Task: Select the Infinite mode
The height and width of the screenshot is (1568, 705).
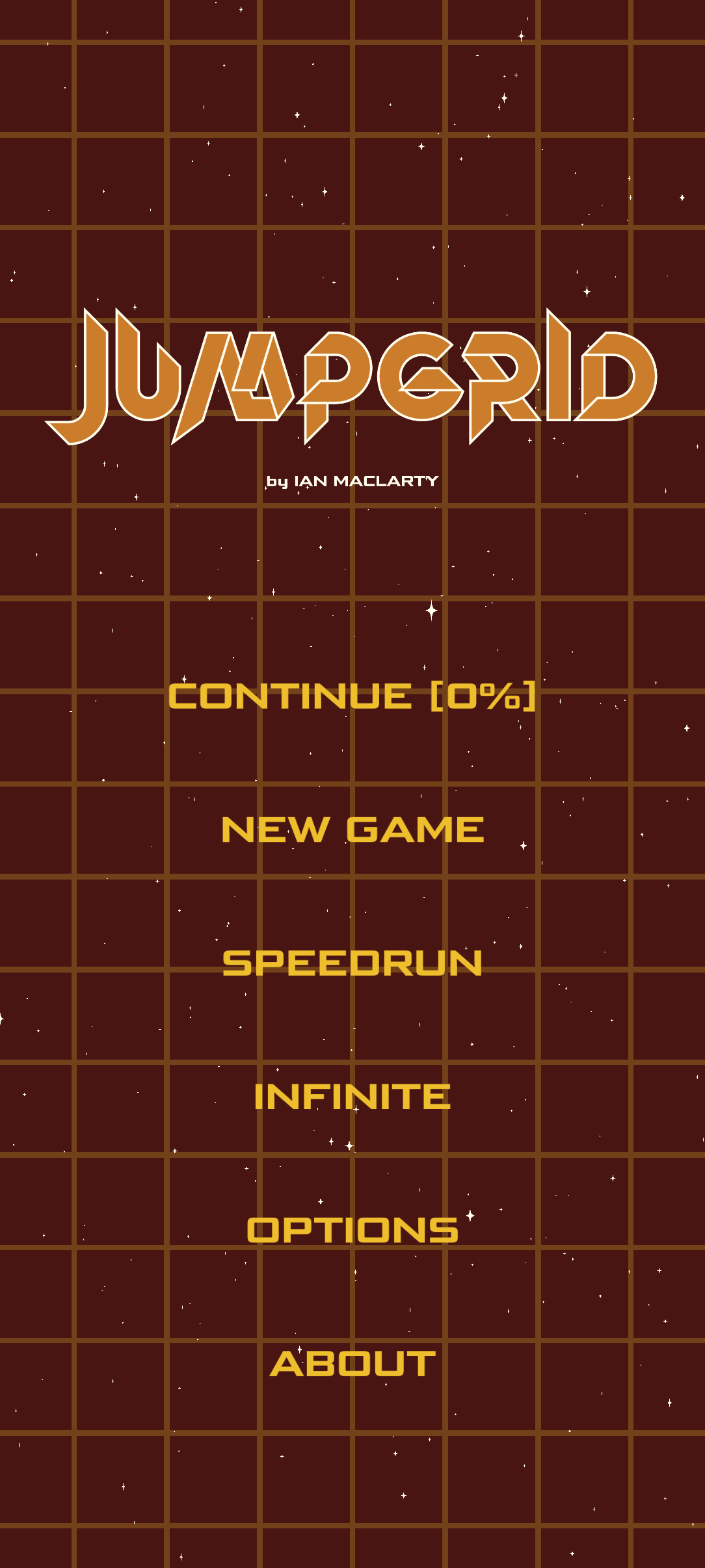Action: point(352,1097)
